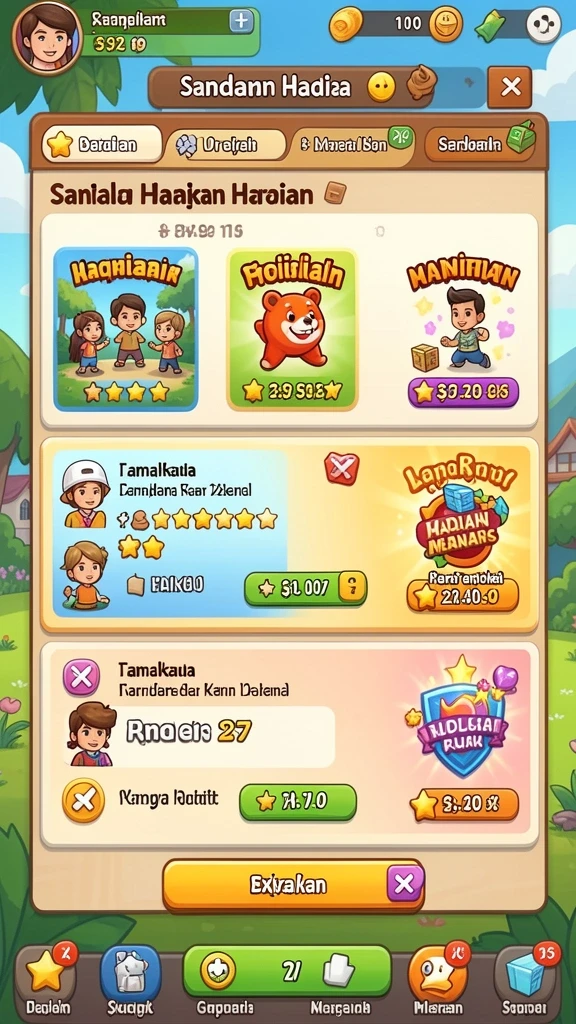Open the Sanloain tab
This screenshot has width=576, height=1024.
(480, 144)
